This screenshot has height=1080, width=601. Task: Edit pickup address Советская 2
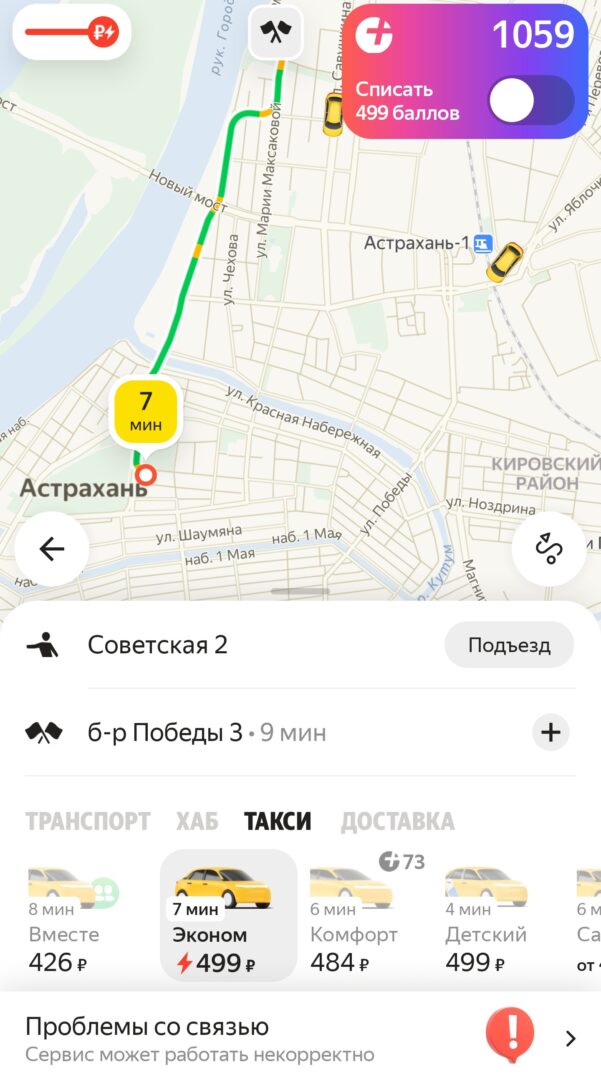[158, 645]
